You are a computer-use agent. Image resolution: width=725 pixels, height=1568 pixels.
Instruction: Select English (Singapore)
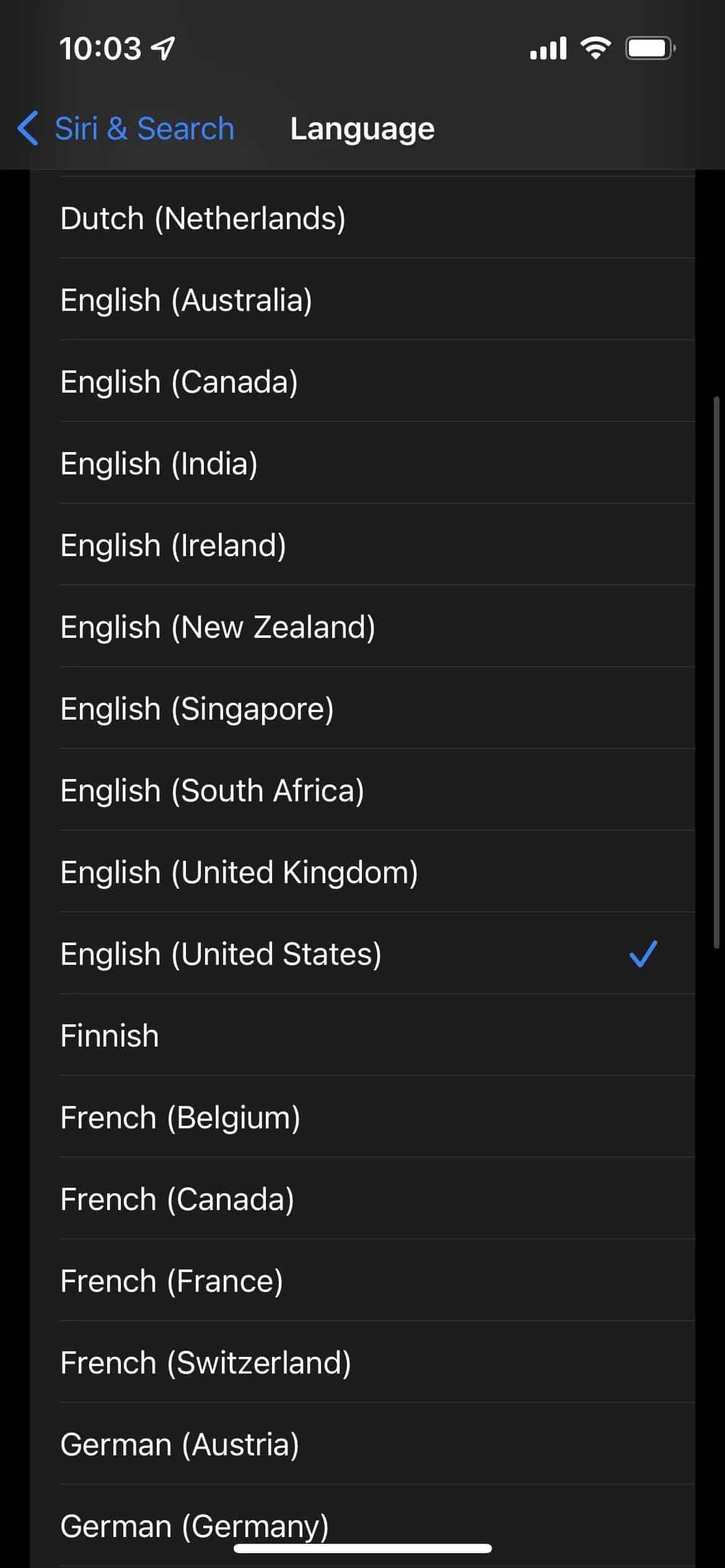[362, 708]
